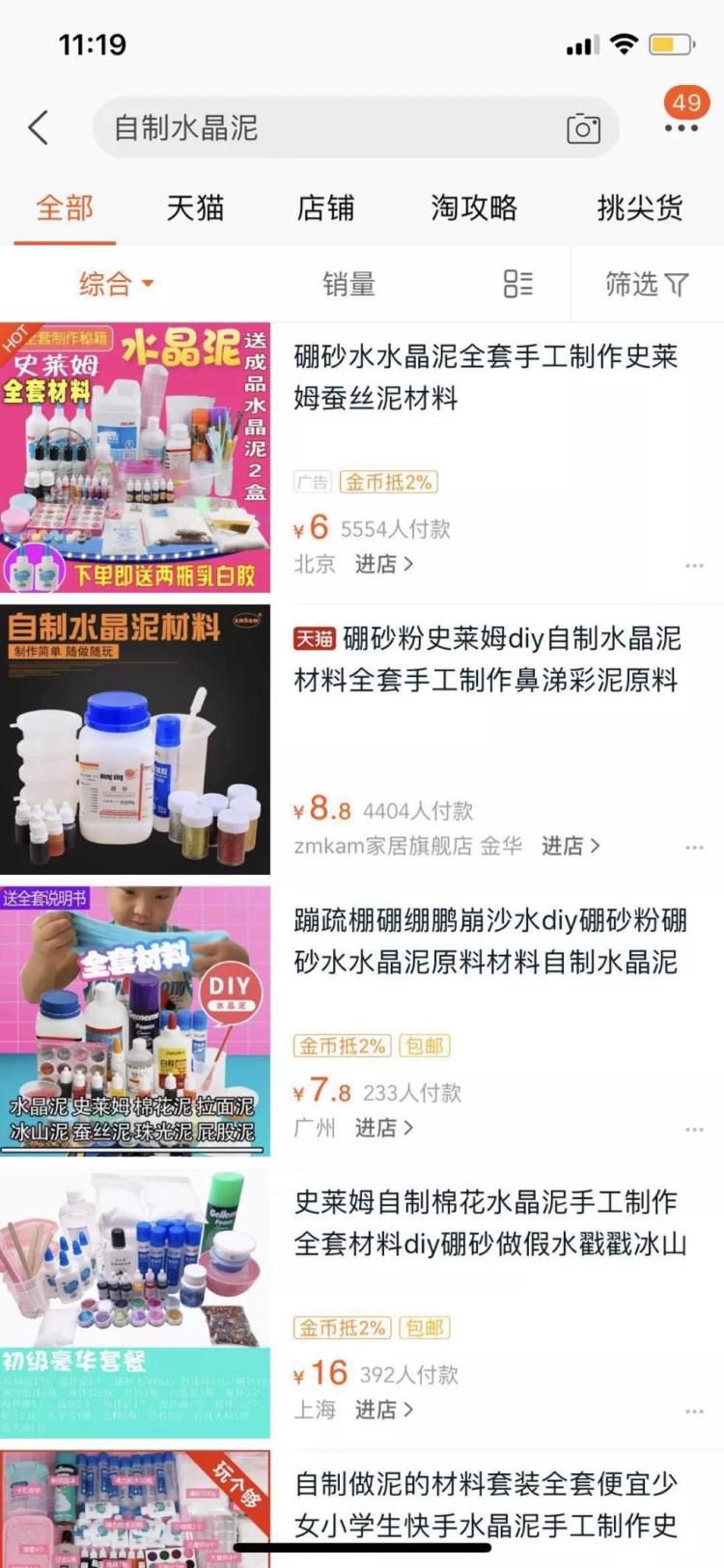Image resolution: width=724 pixels, height=1568 pixels.
Task: Enter zmkam家居旗舰店 via 进店
Action: click(570, 846)
